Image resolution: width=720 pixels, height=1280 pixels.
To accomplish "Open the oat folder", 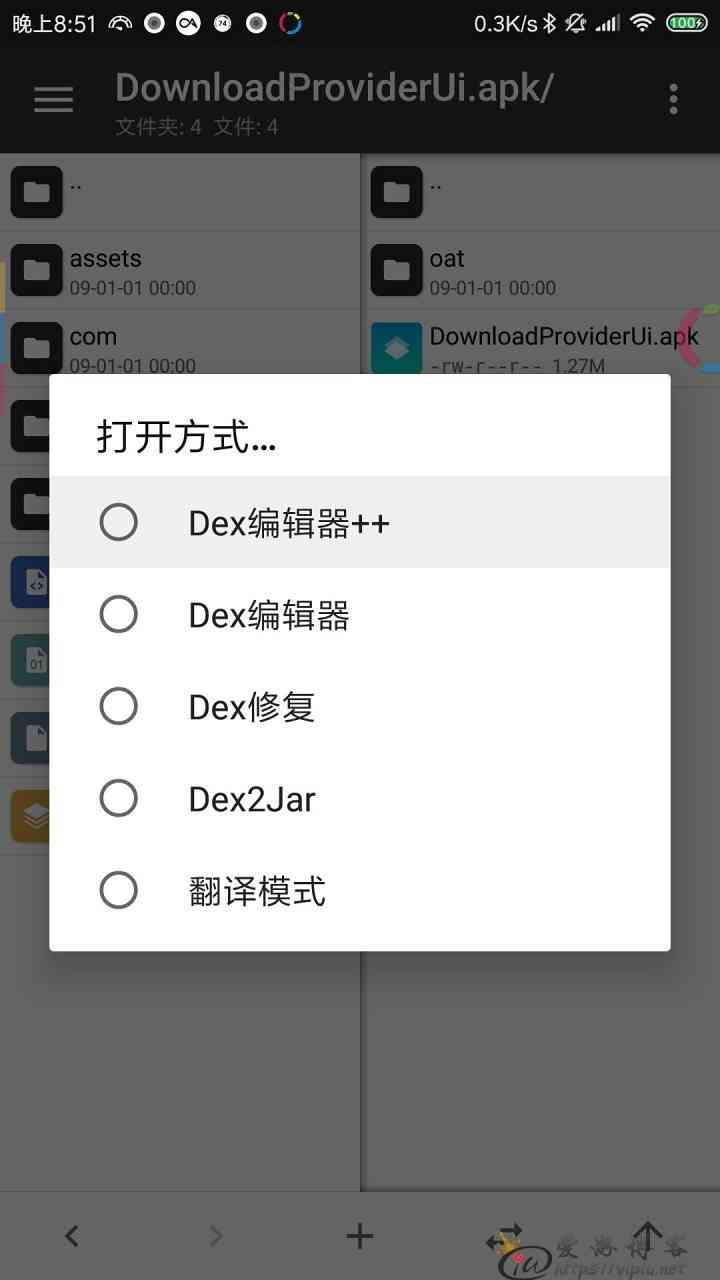I will point(541,270).
